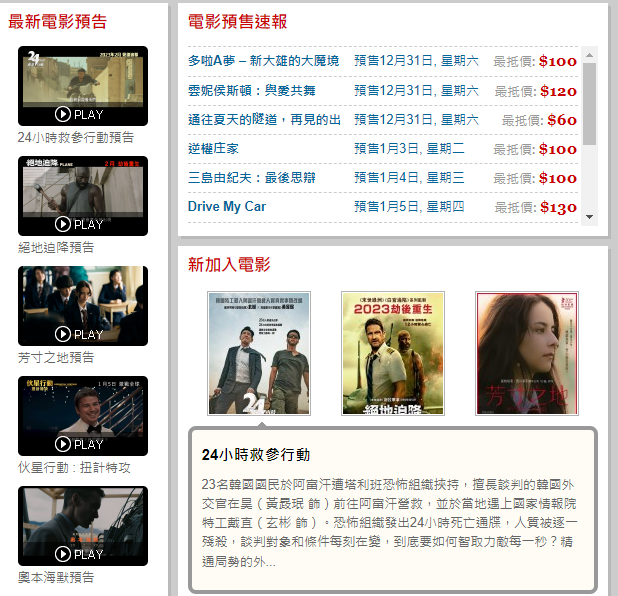Viewport: 618px width, 596px height.
Task: Open 三島由紀夫：最後思辯 presale link
Action: tap(251, 178)
